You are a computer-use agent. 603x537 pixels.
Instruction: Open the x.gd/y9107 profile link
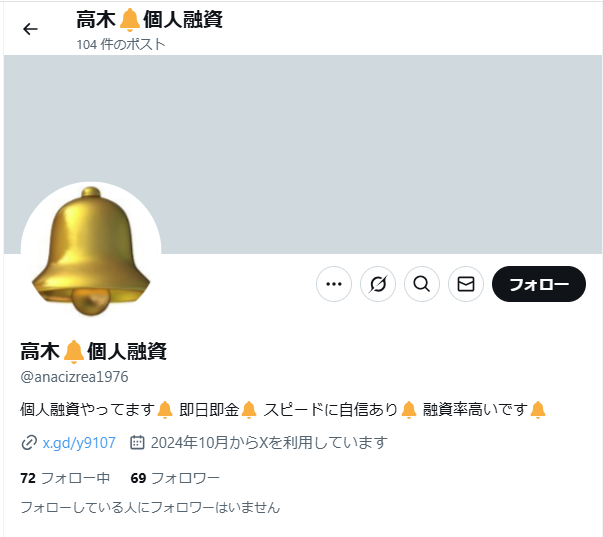[x=78, y=442]
